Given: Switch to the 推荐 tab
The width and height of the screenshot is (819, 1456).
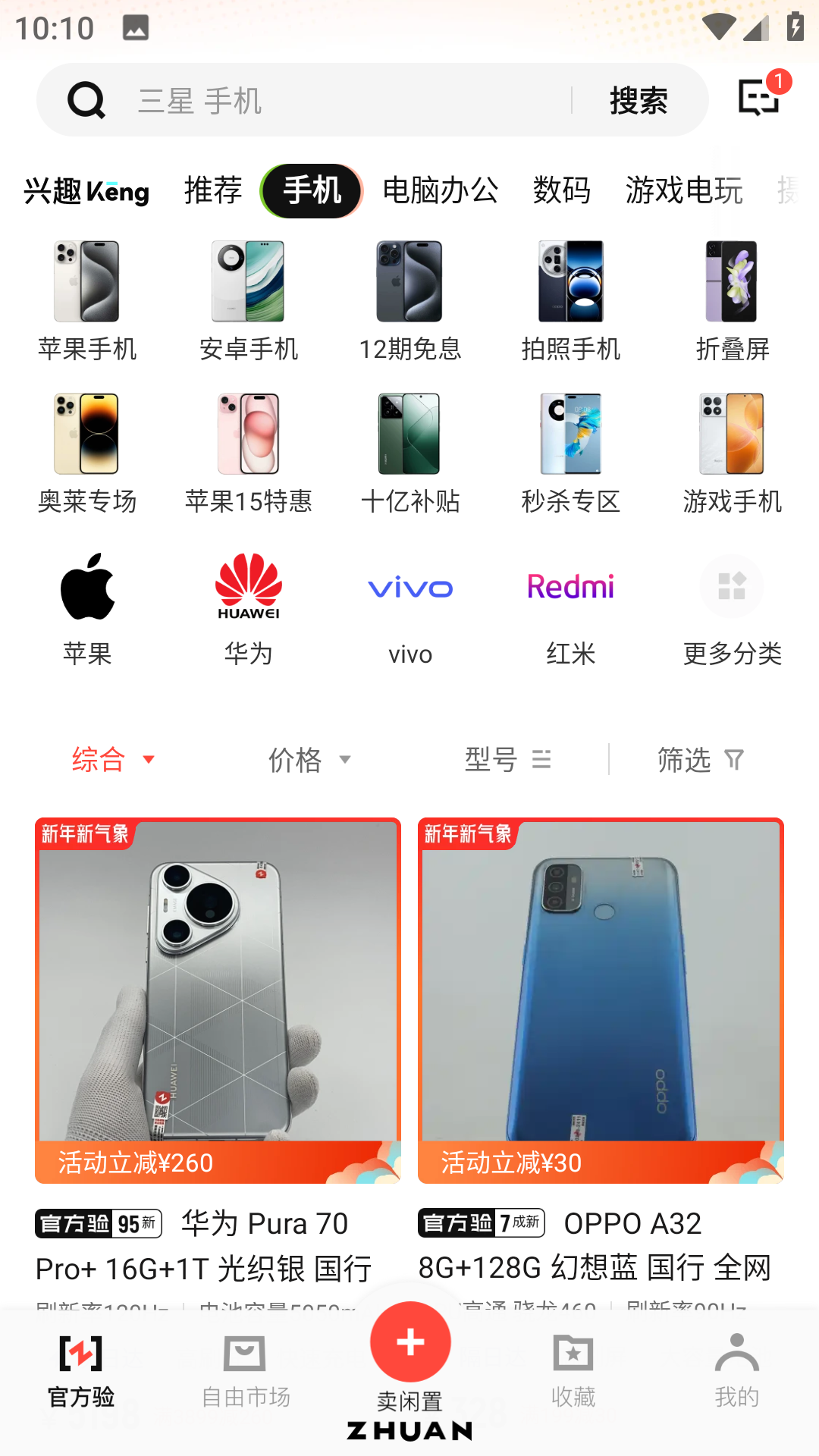Looking at the screenshot, I should pyautogui.click(x=213, y=190).
